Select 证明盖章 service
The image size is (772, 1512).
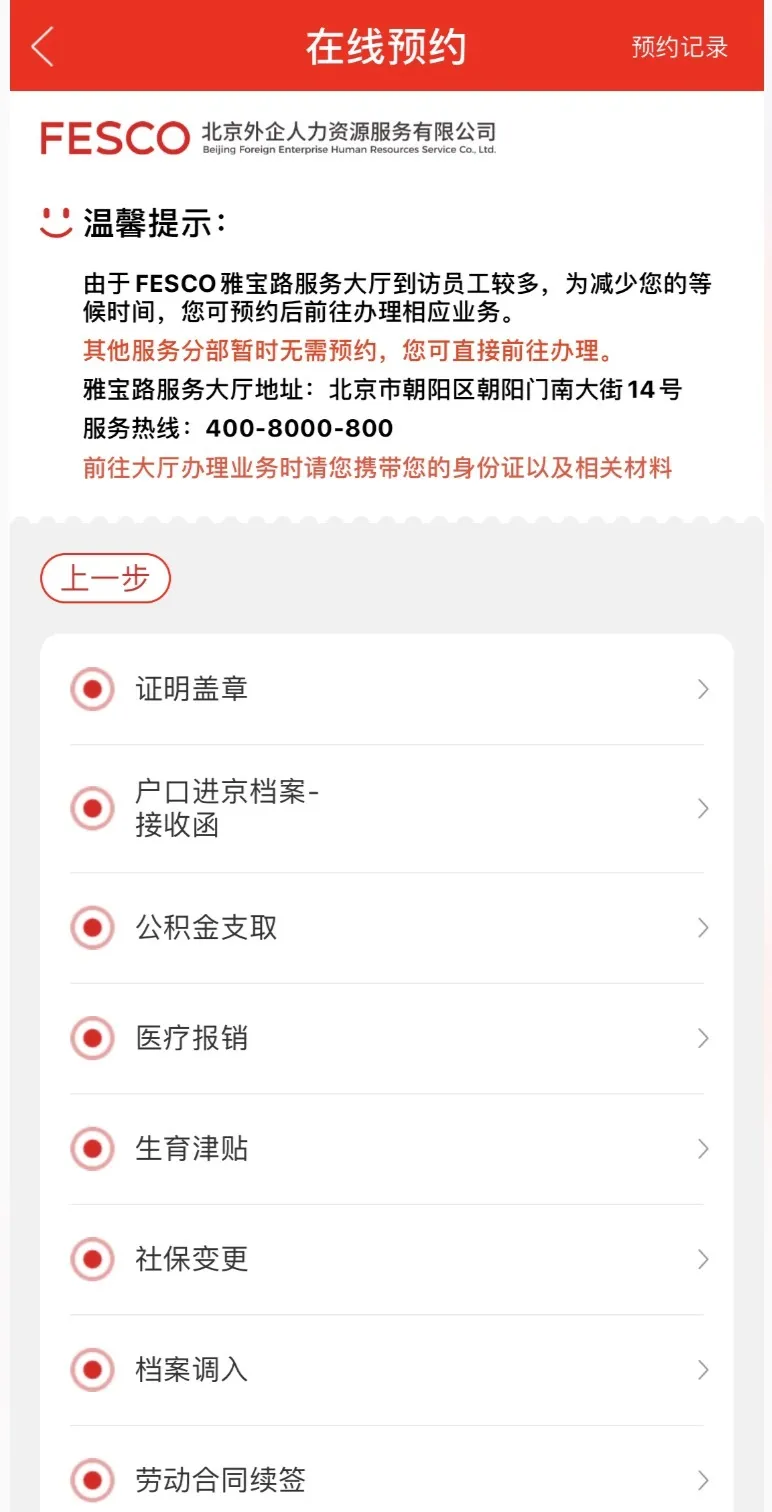click(387, 689)
